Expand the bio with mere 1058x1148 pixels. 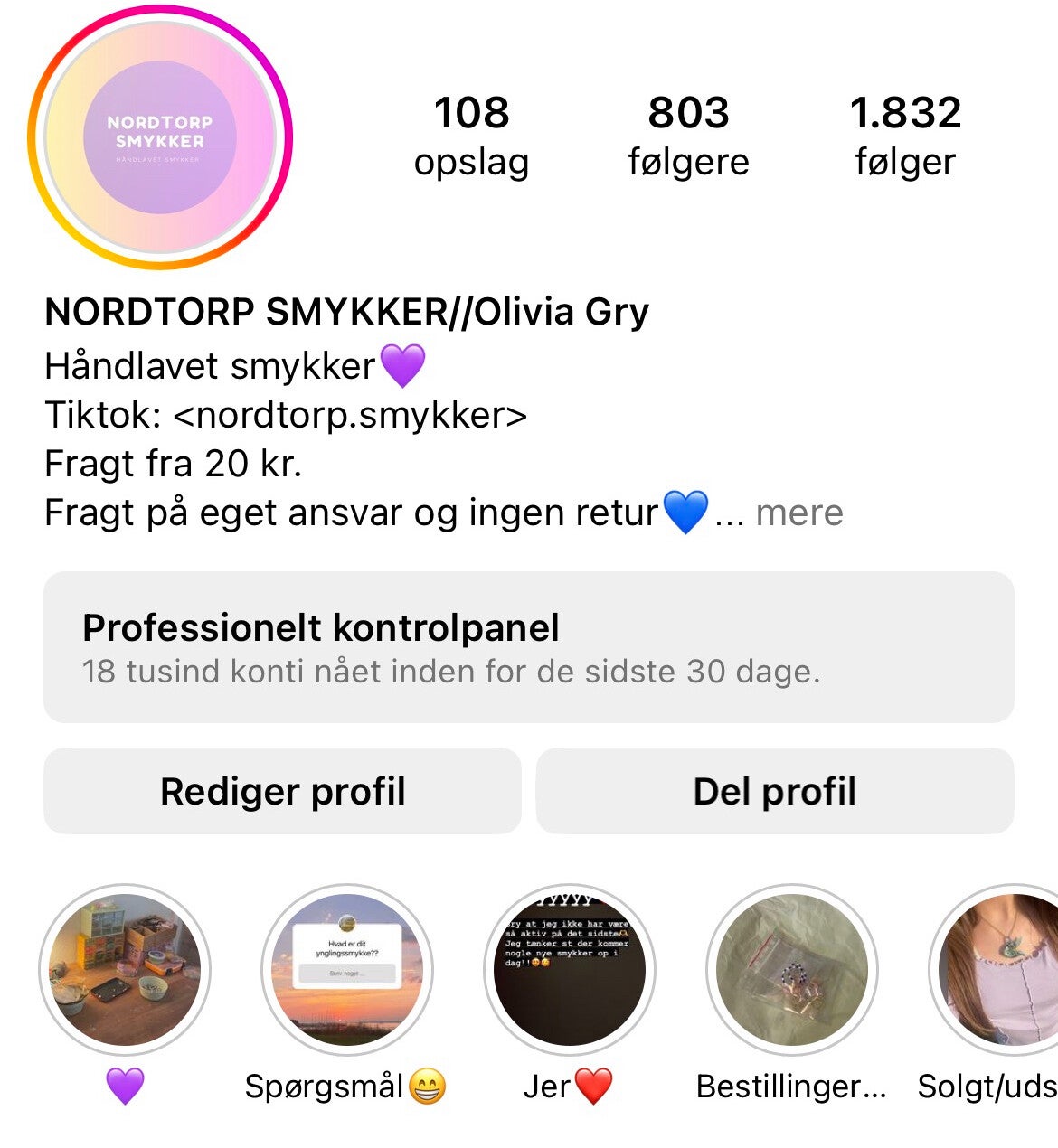(x=799, y=513)
